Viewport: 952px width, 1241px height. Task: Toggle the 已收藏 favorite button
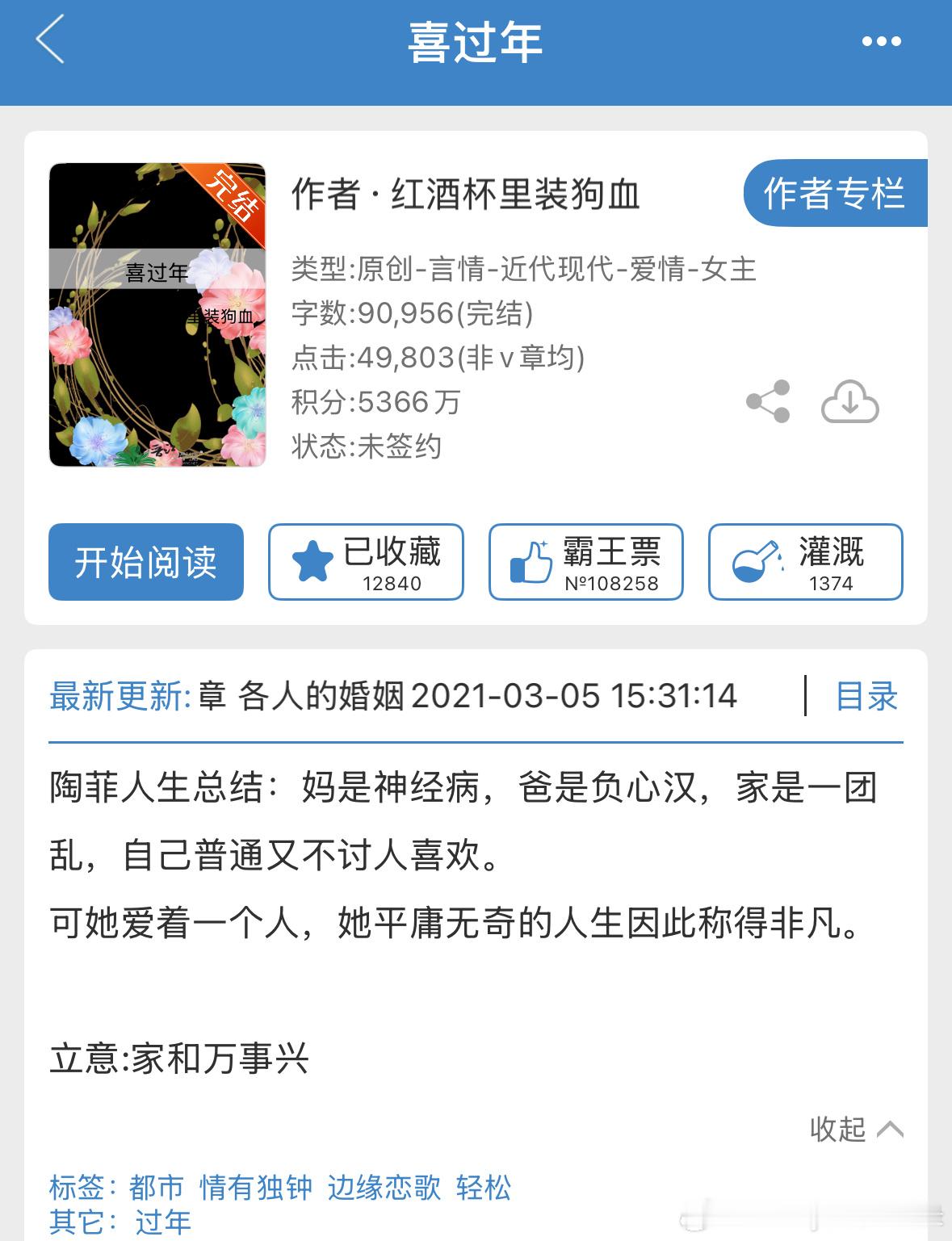coord(366,562)
